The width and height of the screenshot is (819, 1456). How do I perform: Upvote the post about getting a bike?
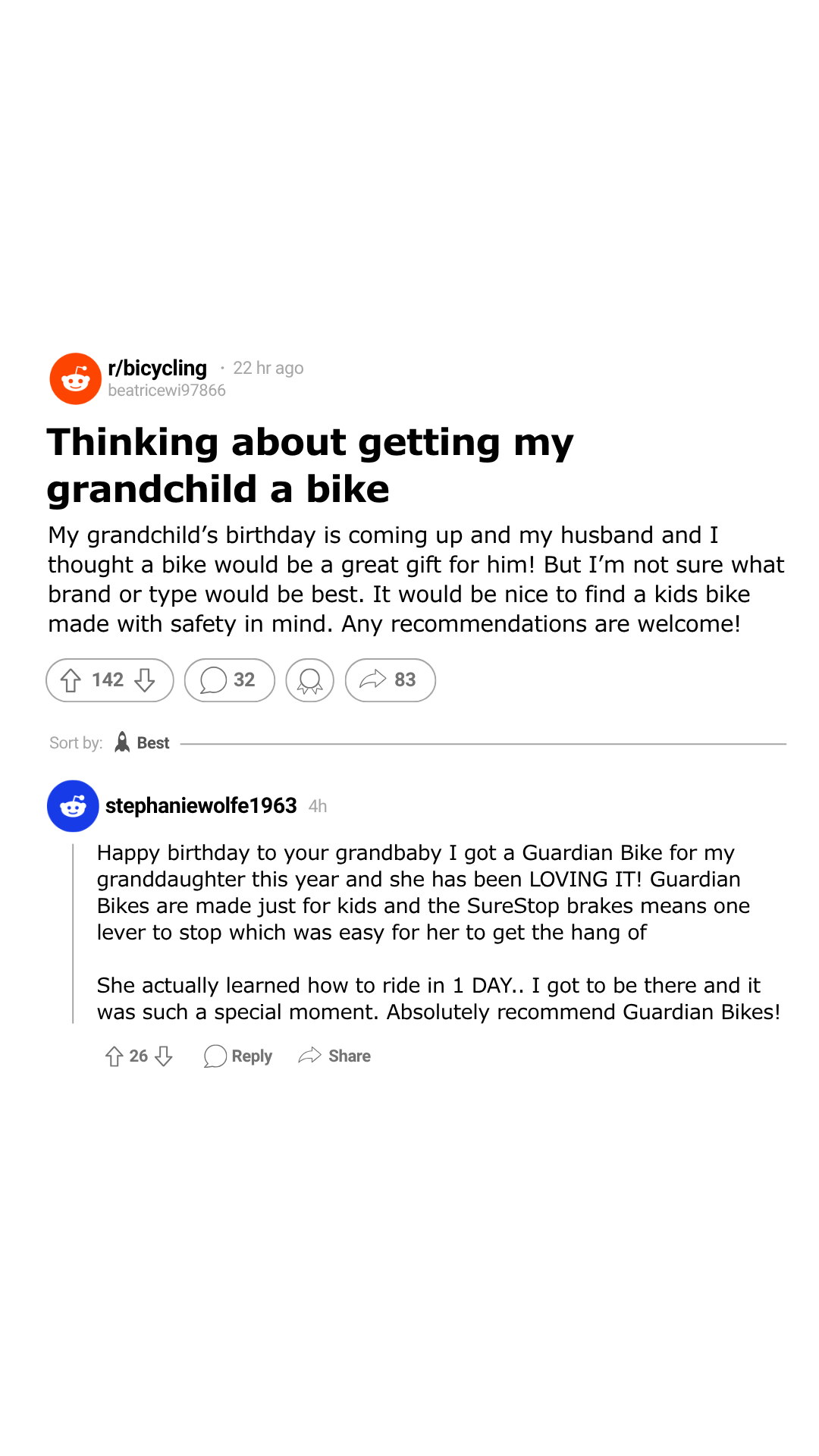point(71,680)
